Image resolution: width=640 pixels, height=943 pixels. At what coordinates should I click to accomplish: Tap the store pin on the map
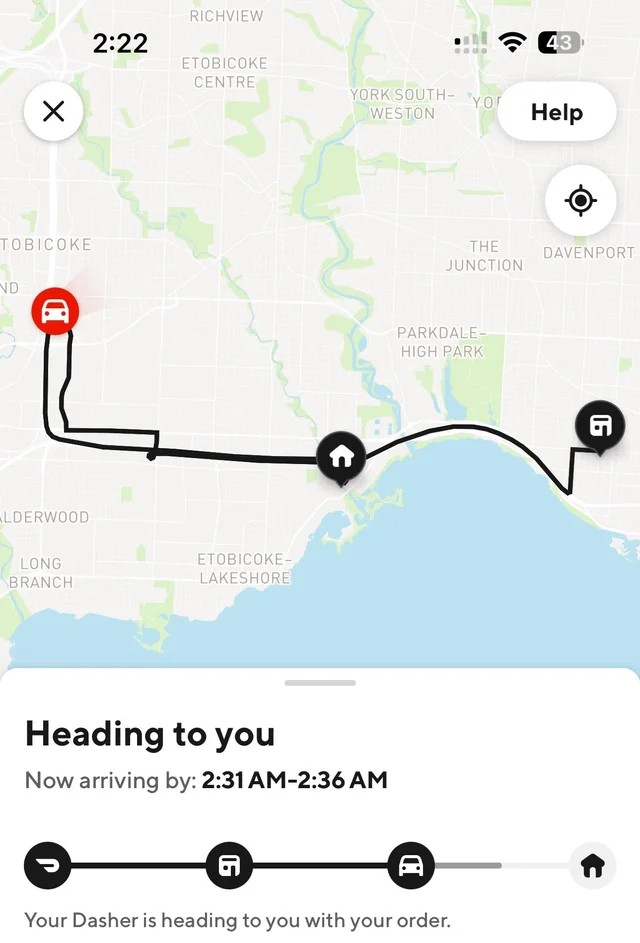point(600,427)
